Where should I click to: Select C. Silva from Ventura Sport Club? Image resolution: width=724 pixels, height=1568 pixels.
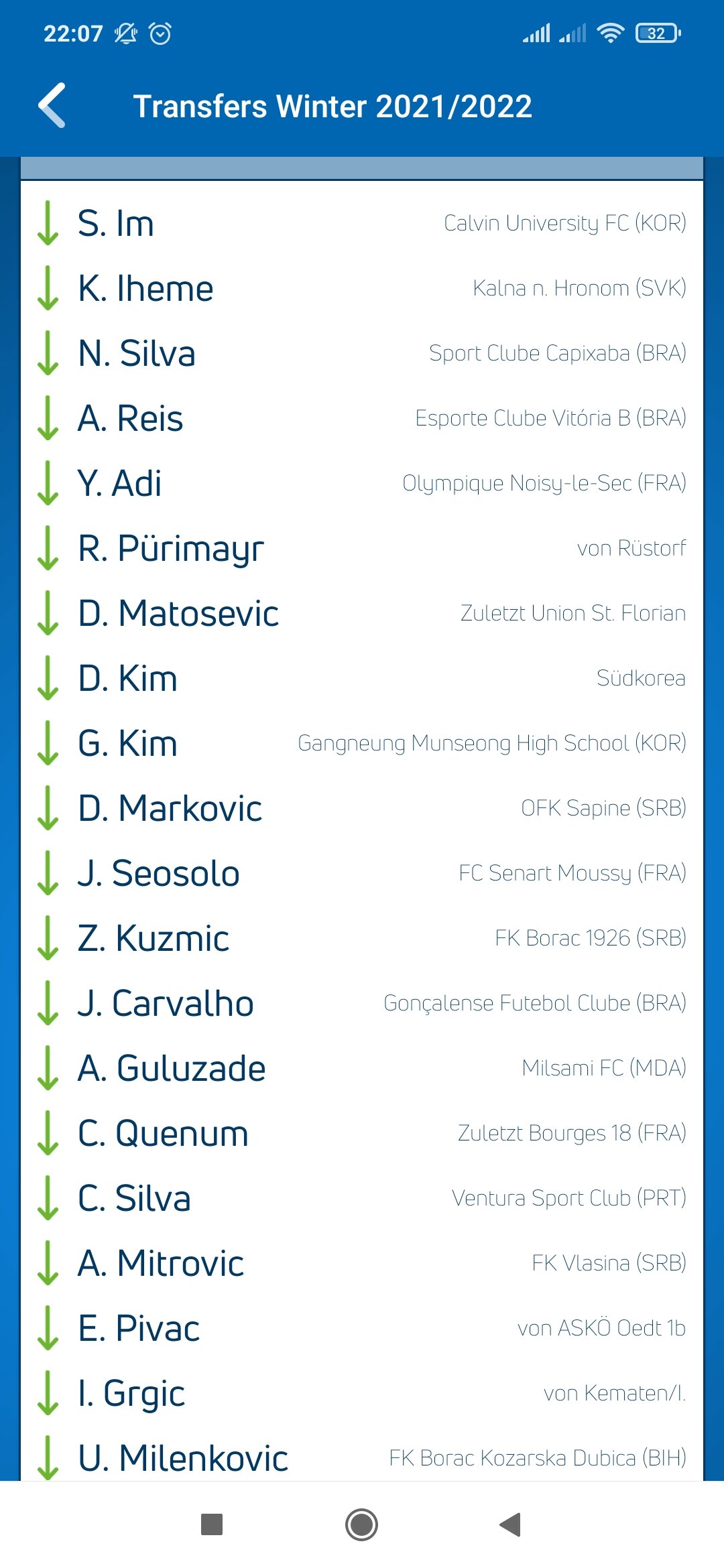tap(362, 1198)
